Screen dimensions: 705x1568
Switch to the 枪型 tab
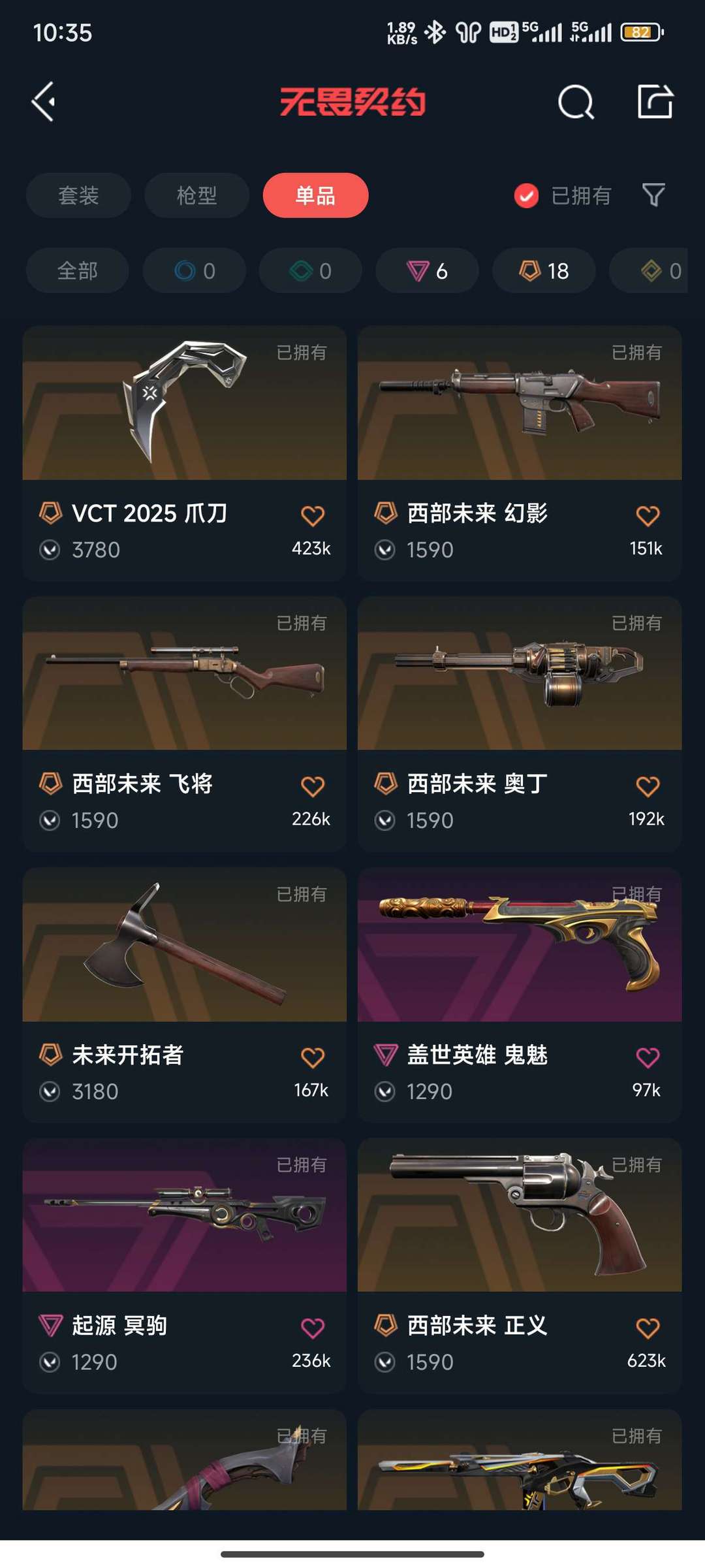(x=196, y=195)
